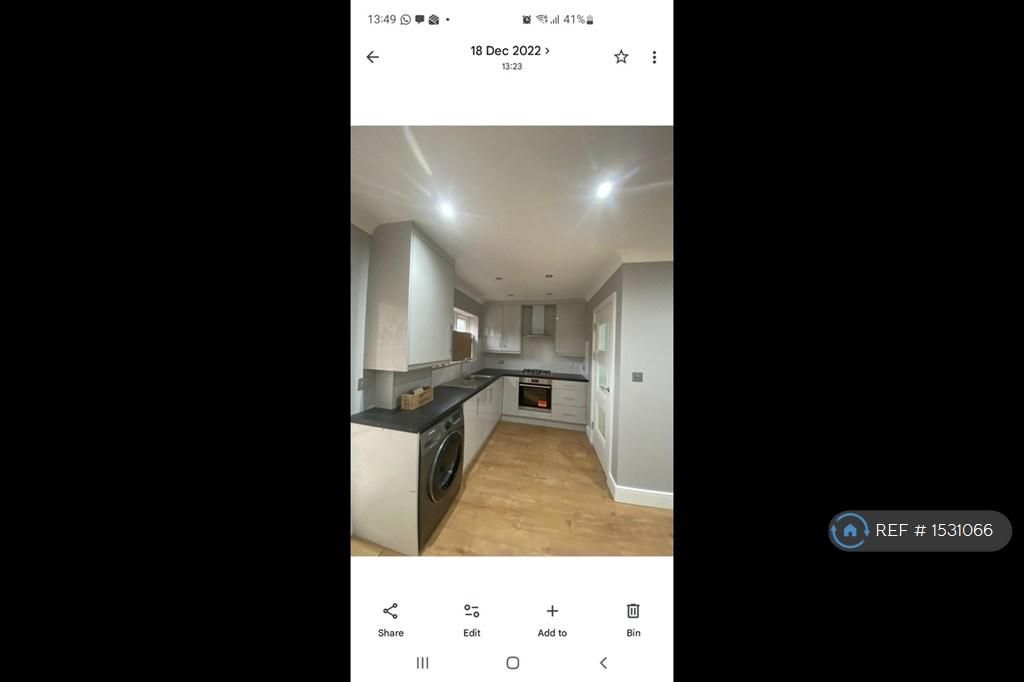Go back using the top-left arrow
The image size is (1024, 682).
tap(372, 57)
